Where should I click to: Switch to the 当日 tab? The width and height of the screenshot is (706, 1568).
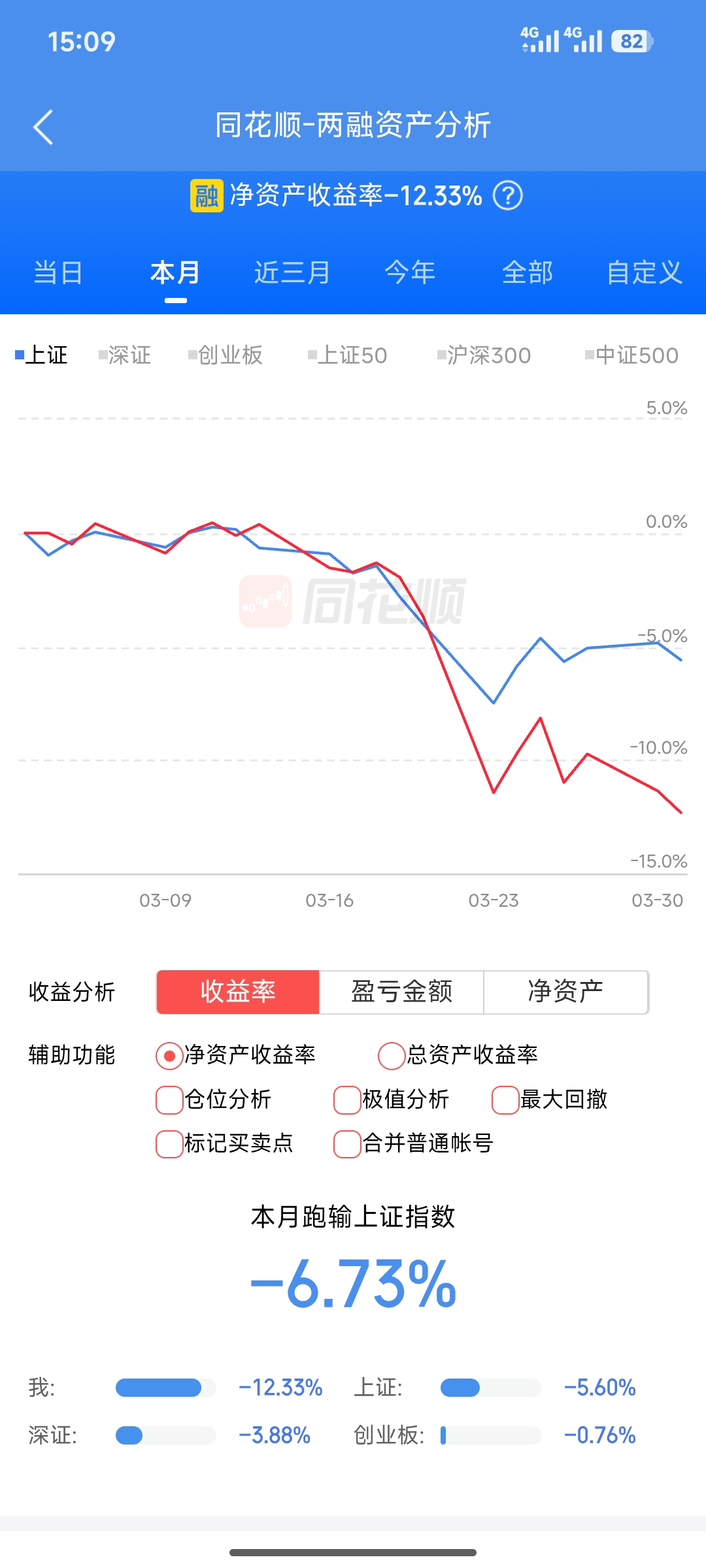[58, 273]
